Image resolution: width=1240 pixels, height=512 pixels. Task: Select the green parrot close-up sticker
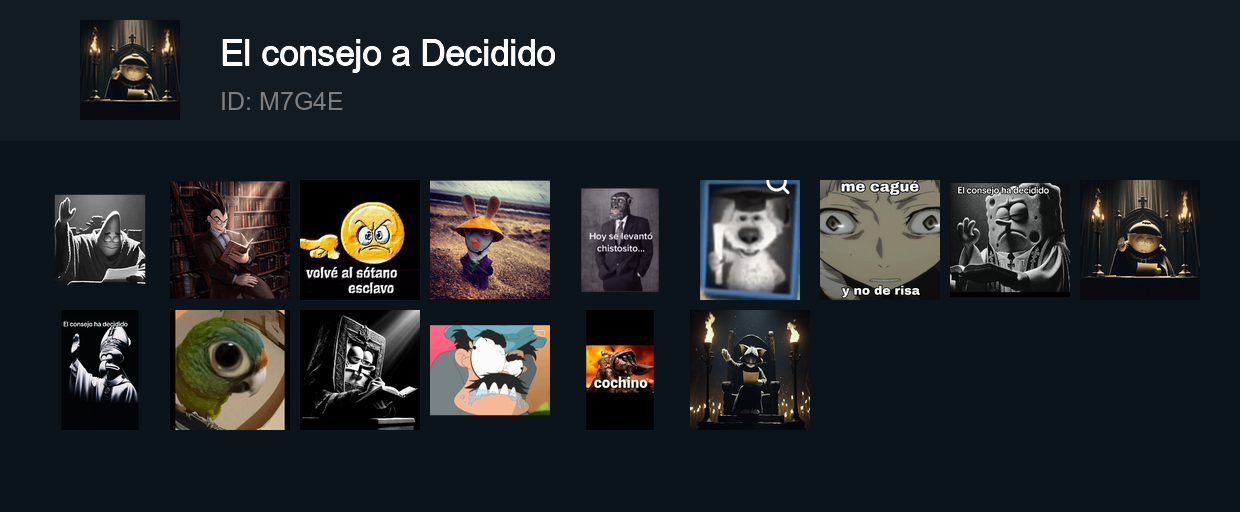tap(230, 370)
